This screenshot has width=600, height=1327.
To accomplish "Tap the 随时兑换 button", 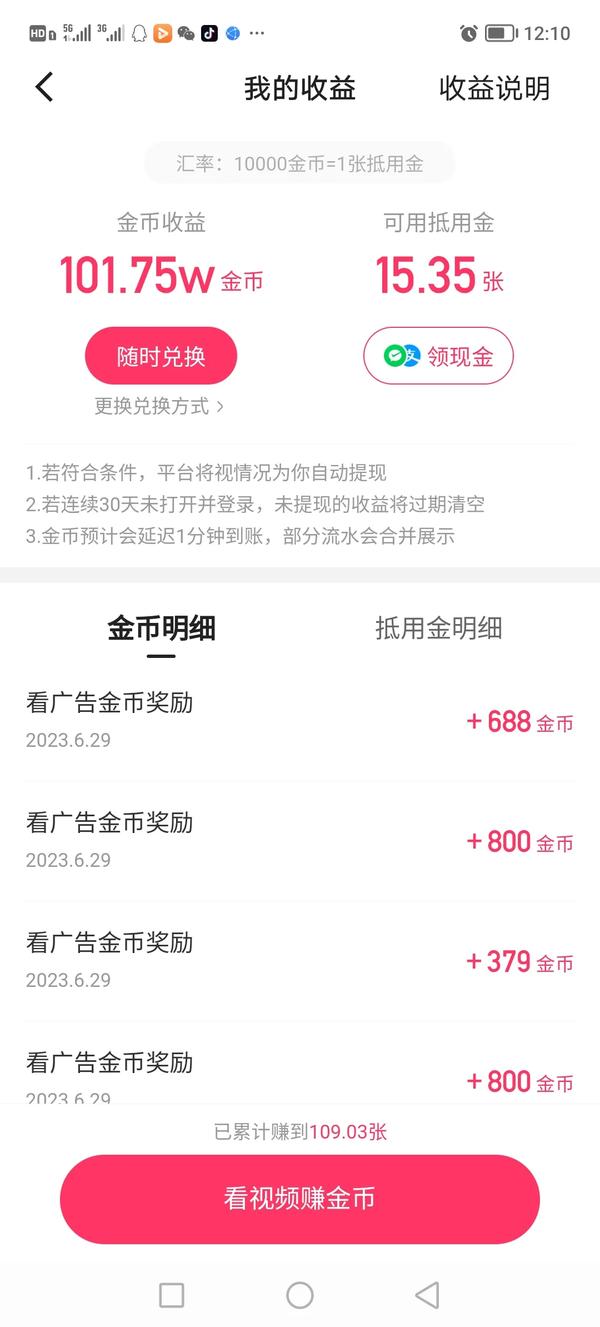I will [161, 356].
